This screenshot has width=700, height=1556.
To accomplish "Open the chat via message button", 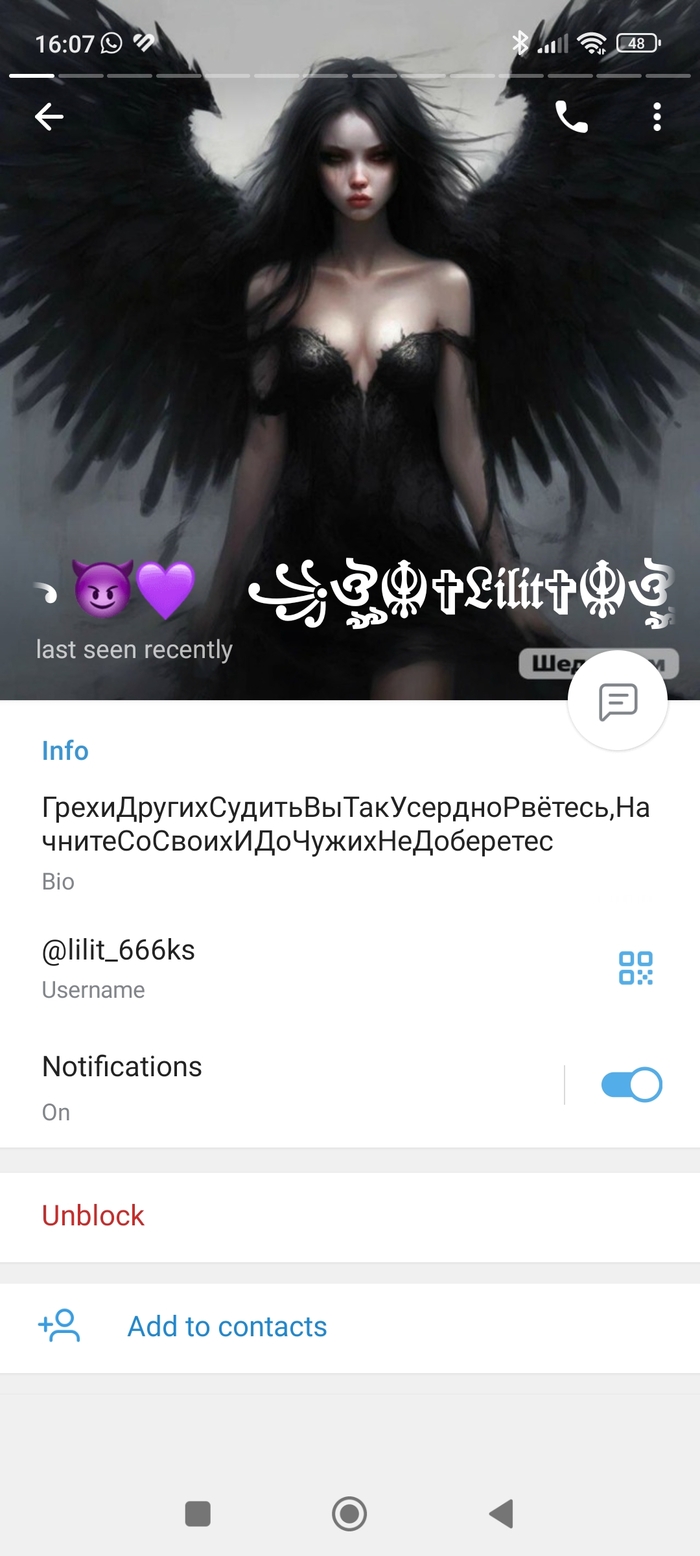I will tap(617, 701).
